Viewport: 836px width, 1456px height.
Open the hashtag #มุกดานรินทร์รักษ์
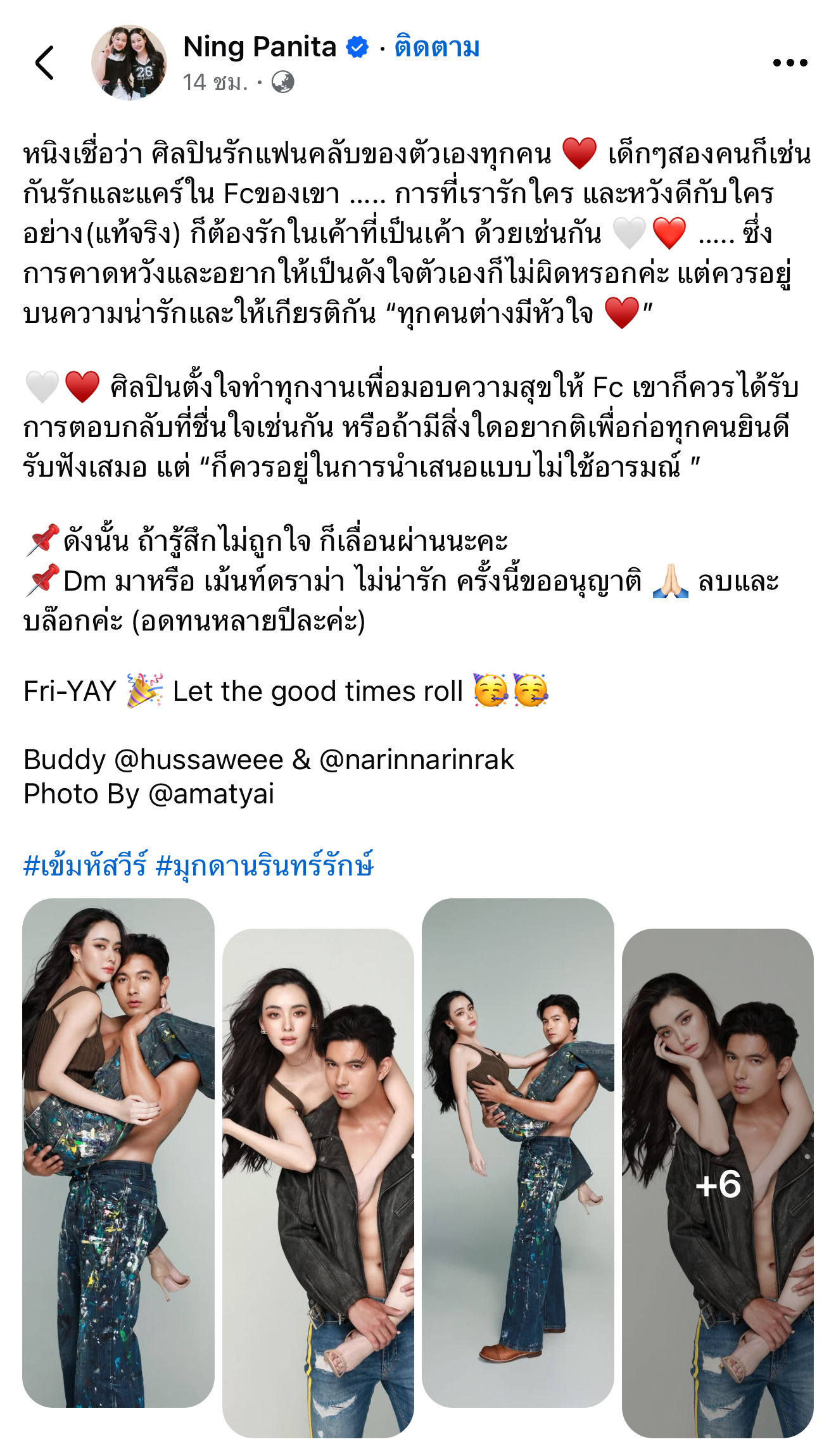click(265, 865)
